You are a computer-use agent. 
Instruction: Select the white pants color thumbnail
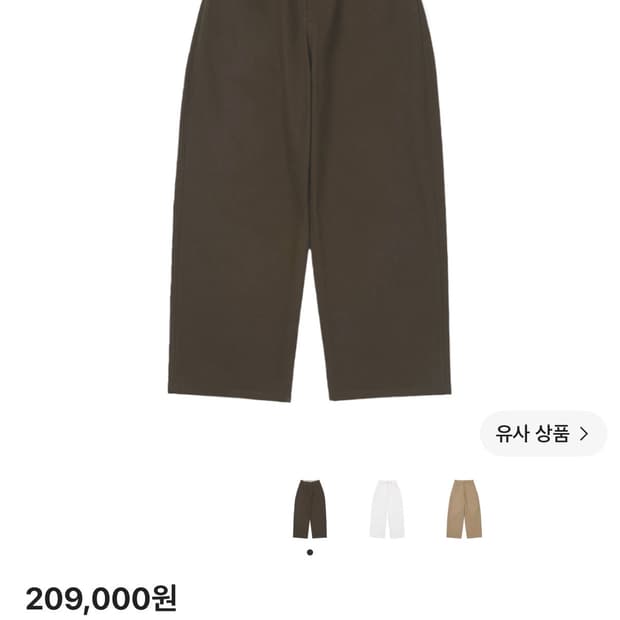[387, 509]
